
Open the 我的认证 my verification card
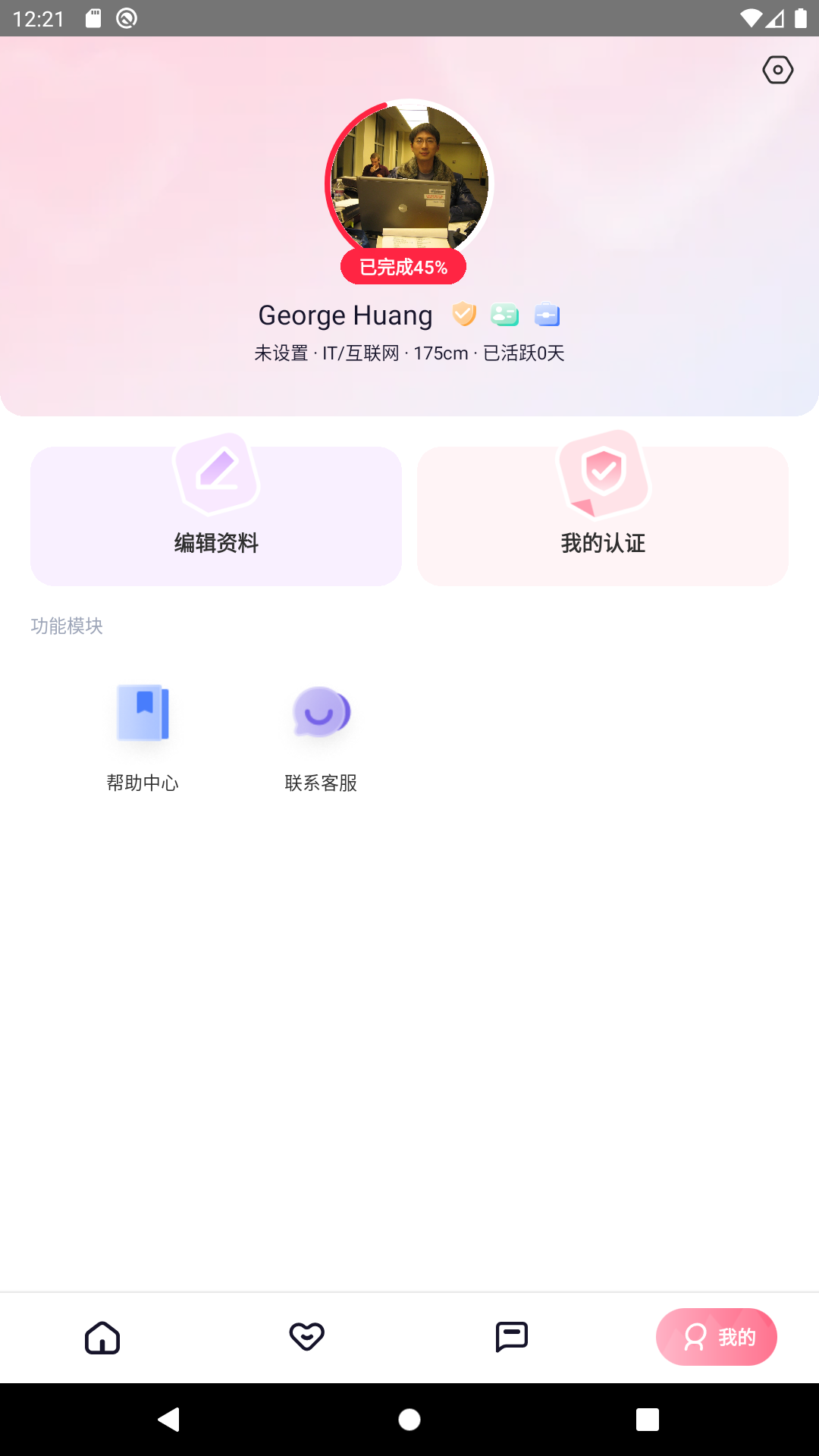[x=602, y=516]
